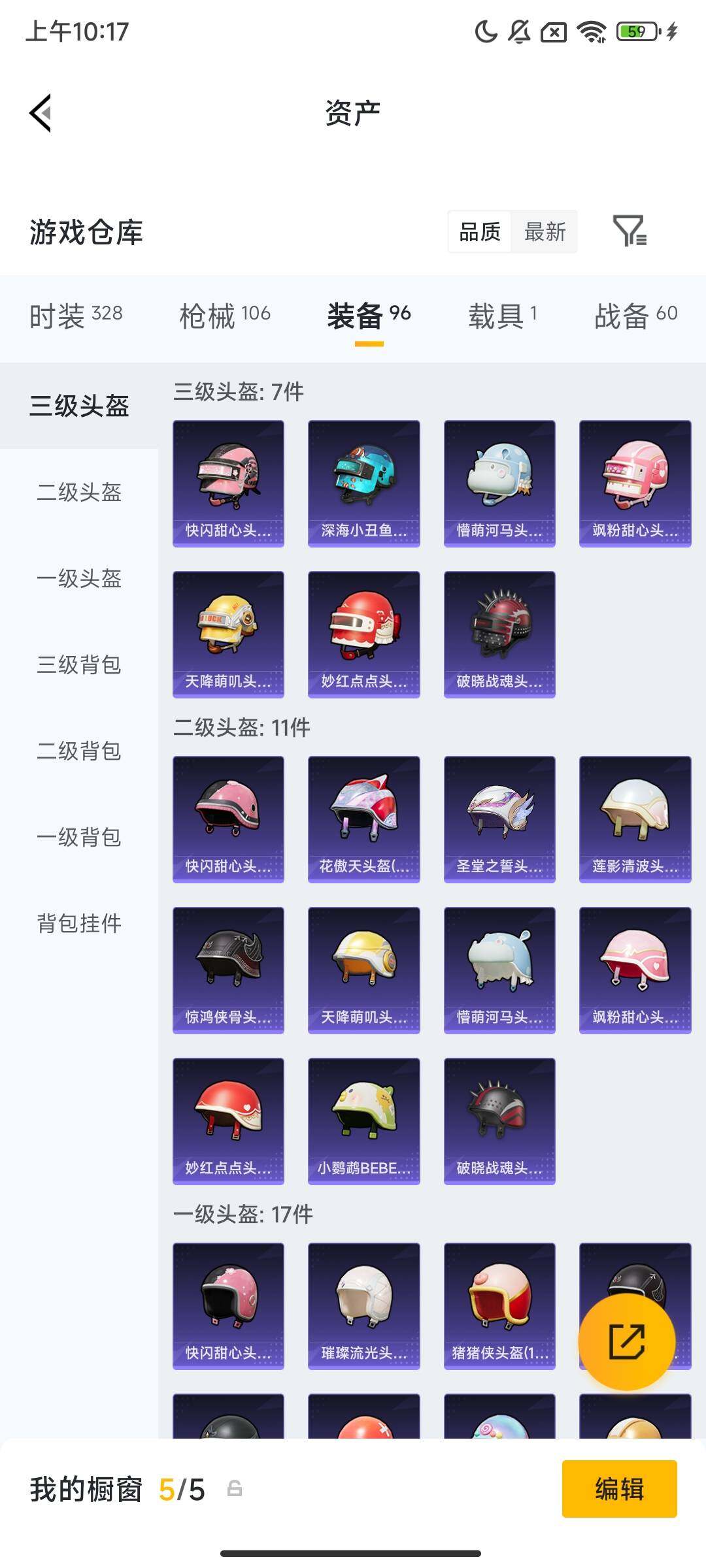
Task: Select the 破晓战魂 level-3 helmet
Action: click(499, 634)
